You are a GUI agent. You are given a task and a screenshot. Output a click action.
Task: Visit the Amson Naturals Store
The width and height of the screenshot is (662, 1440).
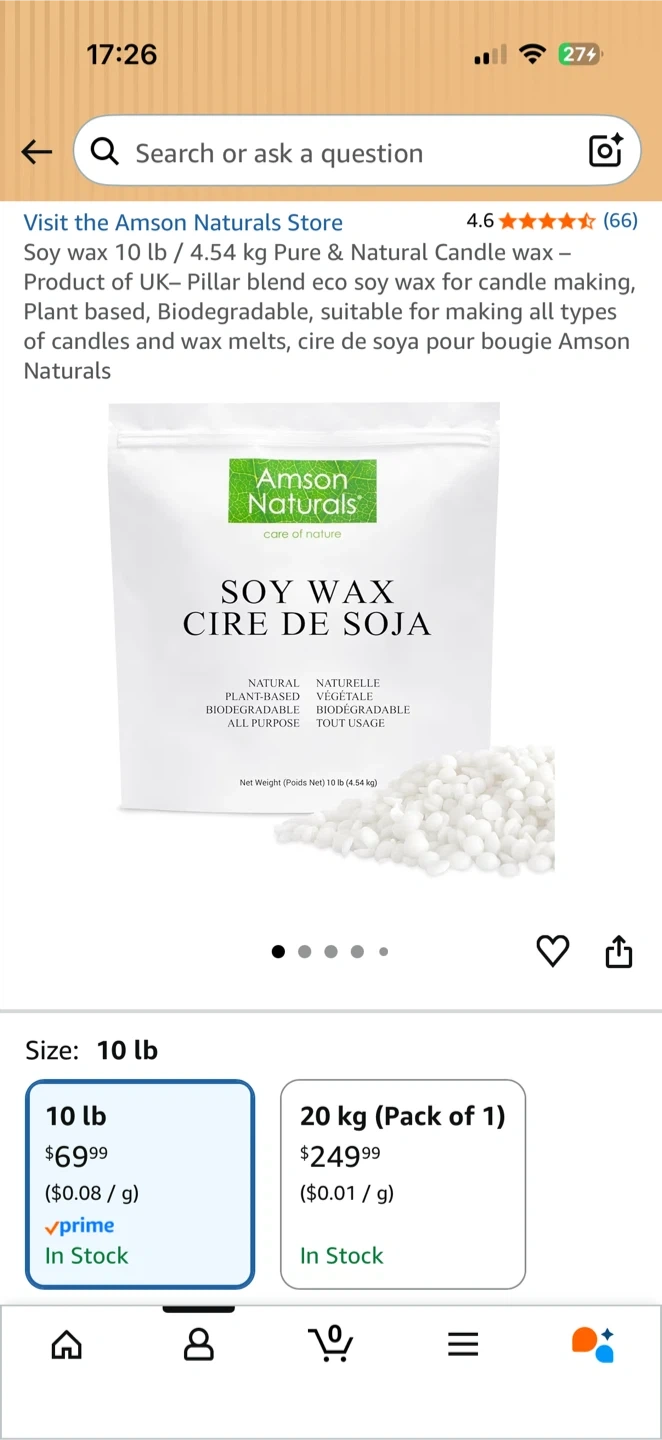tap(183, 222)
